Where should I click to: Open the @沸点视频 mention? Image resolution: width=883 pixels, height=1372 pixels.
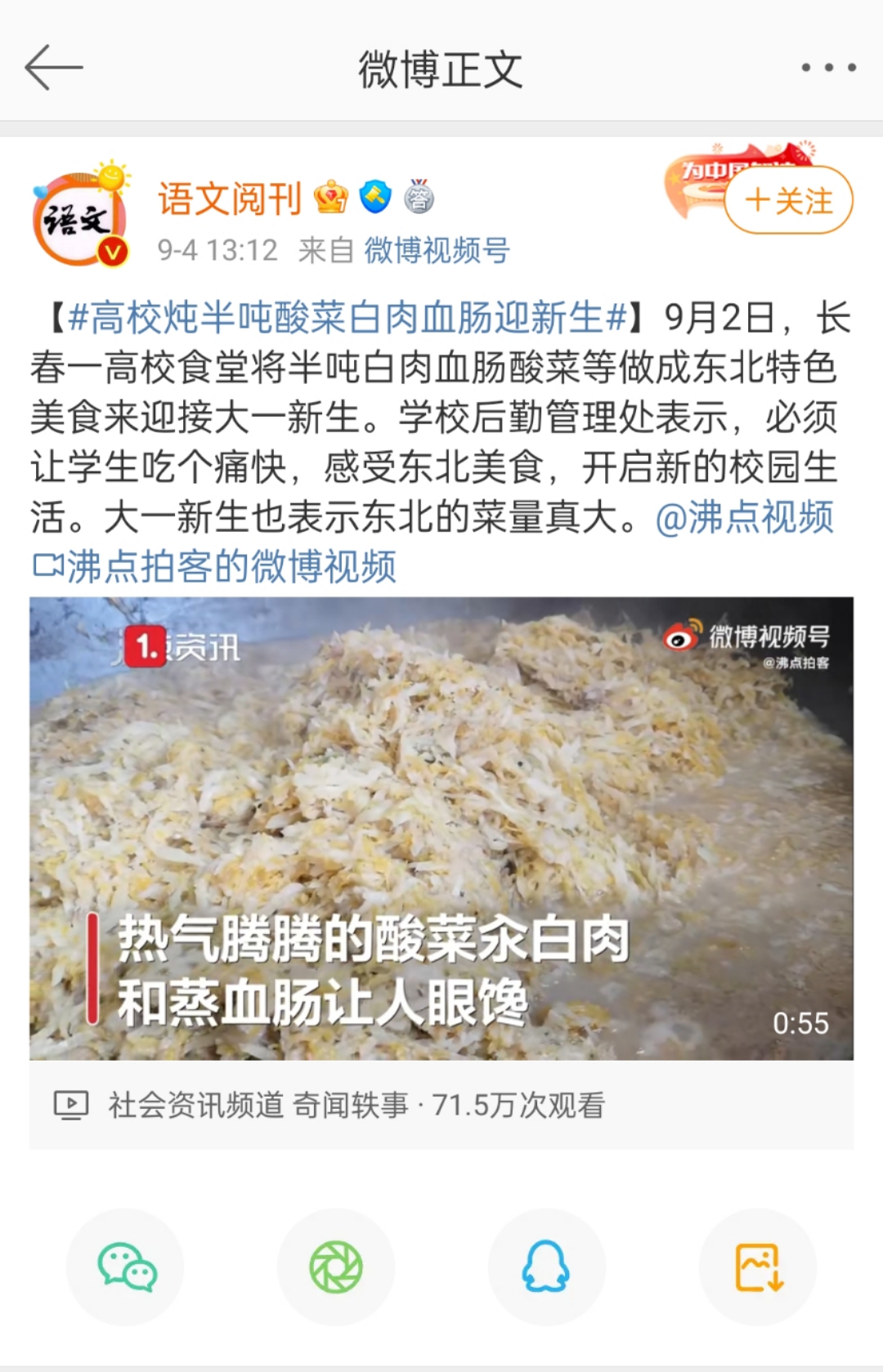[x=744, y=517]
